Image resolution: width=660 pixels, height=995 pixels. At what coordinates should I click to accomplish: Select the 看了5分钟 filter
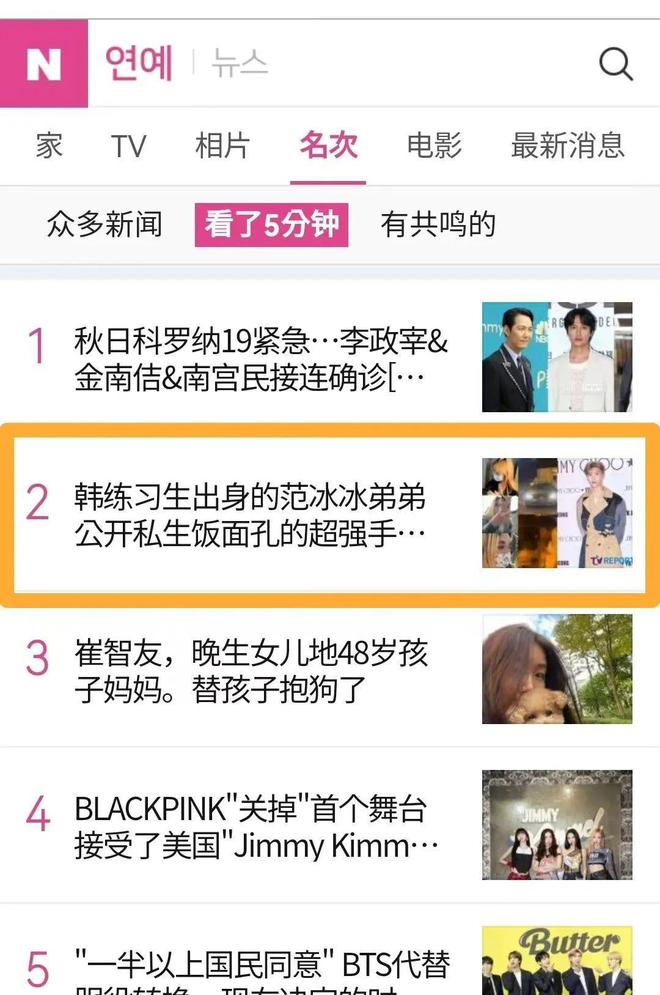pos(271,224)
